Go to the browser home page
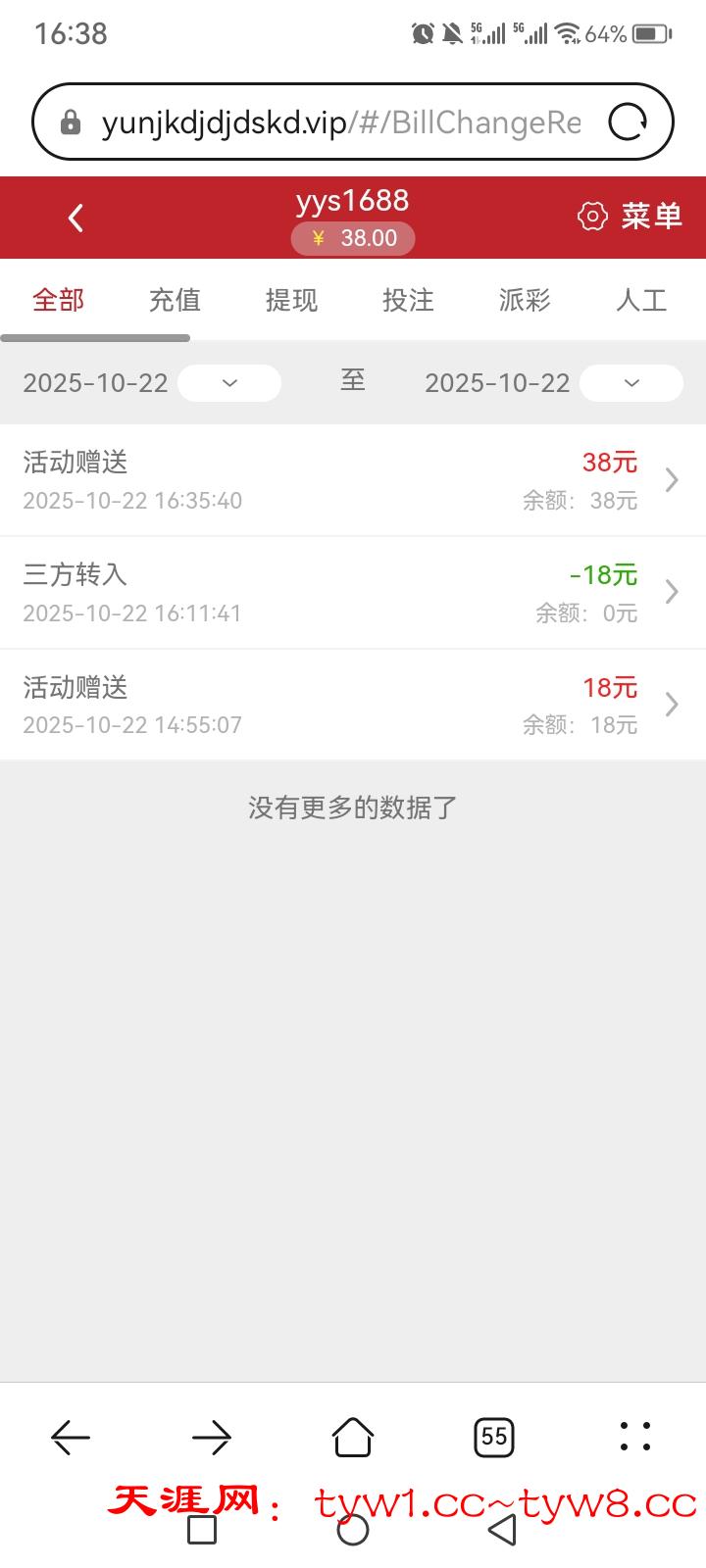Screen dimensions: 706x1568 [353, 1438]
